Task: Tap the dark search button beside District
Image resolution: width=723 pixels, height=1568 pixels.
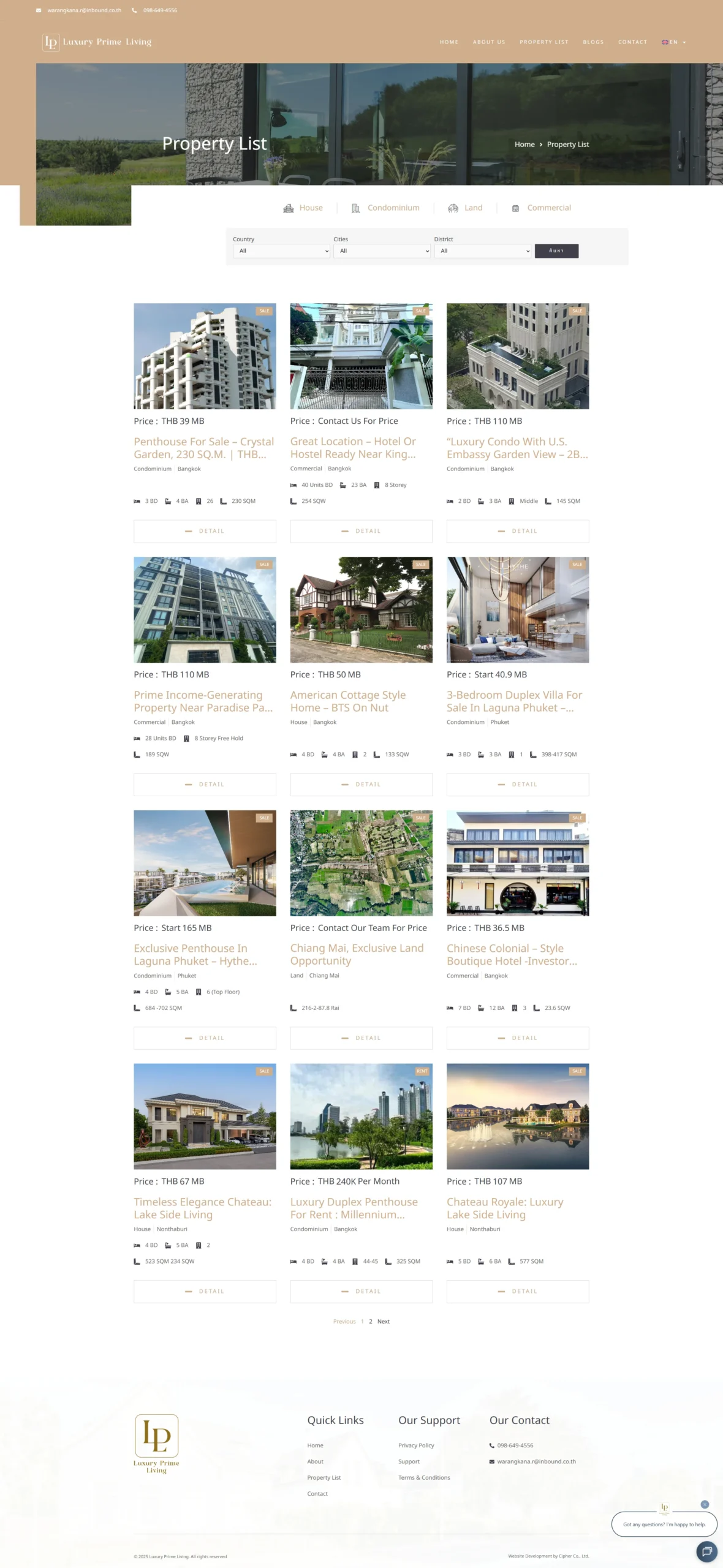Action: (556, 251)
